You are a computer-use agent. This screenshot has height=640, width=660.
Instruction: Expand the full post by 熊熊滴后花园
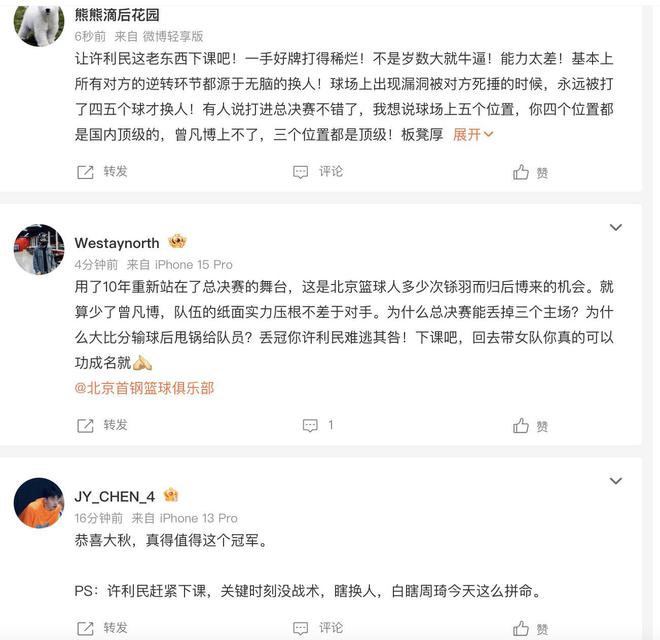[x=472, y=134]
